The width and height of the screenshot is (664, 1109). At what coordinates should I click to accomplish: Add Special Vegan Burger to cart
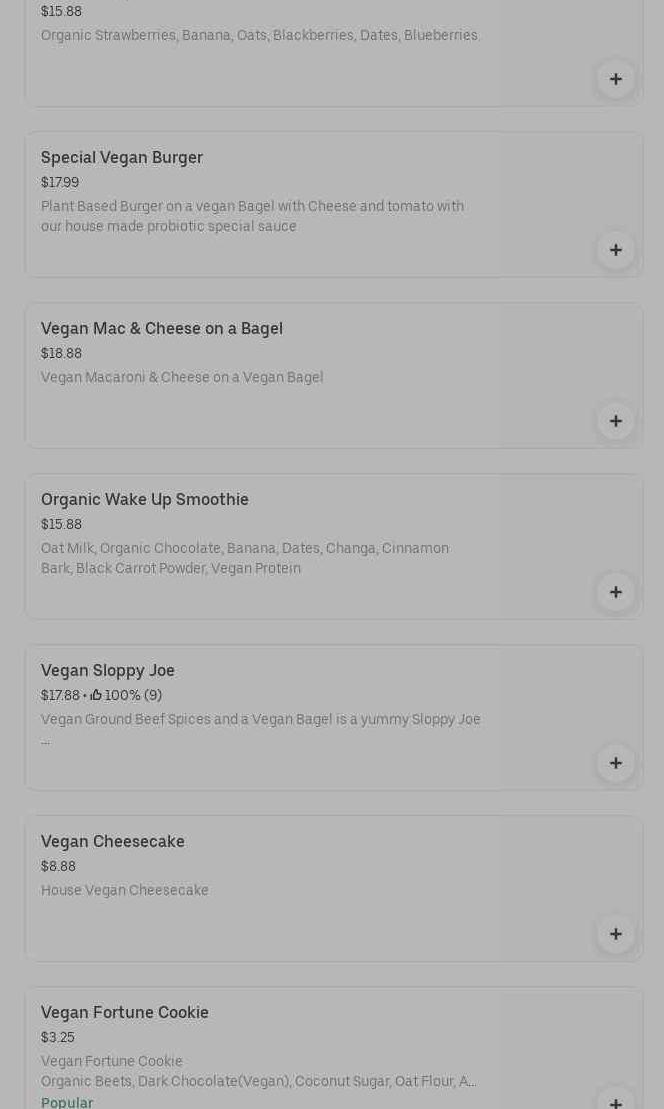click(615, 250)
